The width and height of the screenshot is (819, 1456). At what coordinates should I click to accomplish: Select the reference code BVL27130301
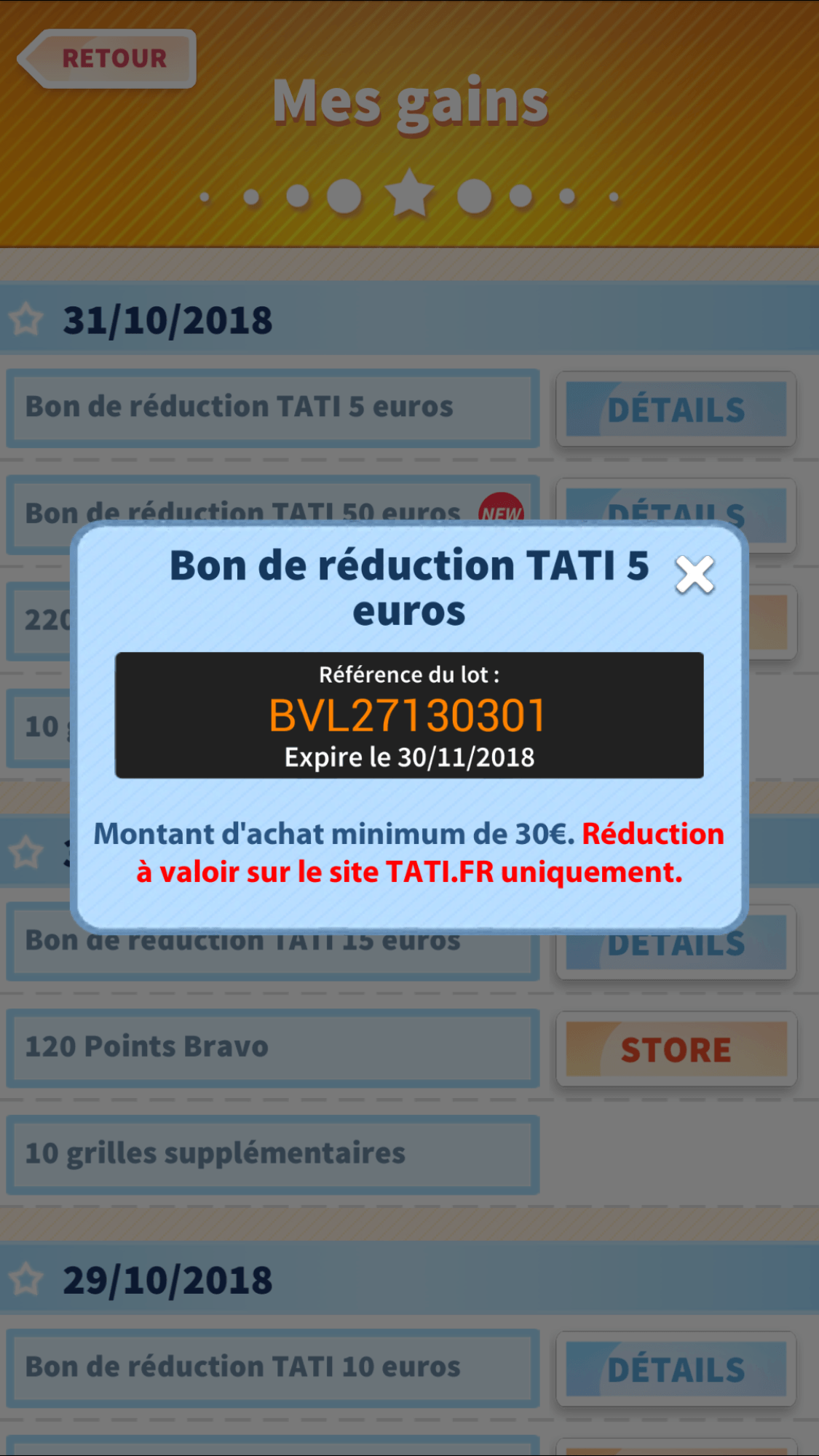(409, 715)
